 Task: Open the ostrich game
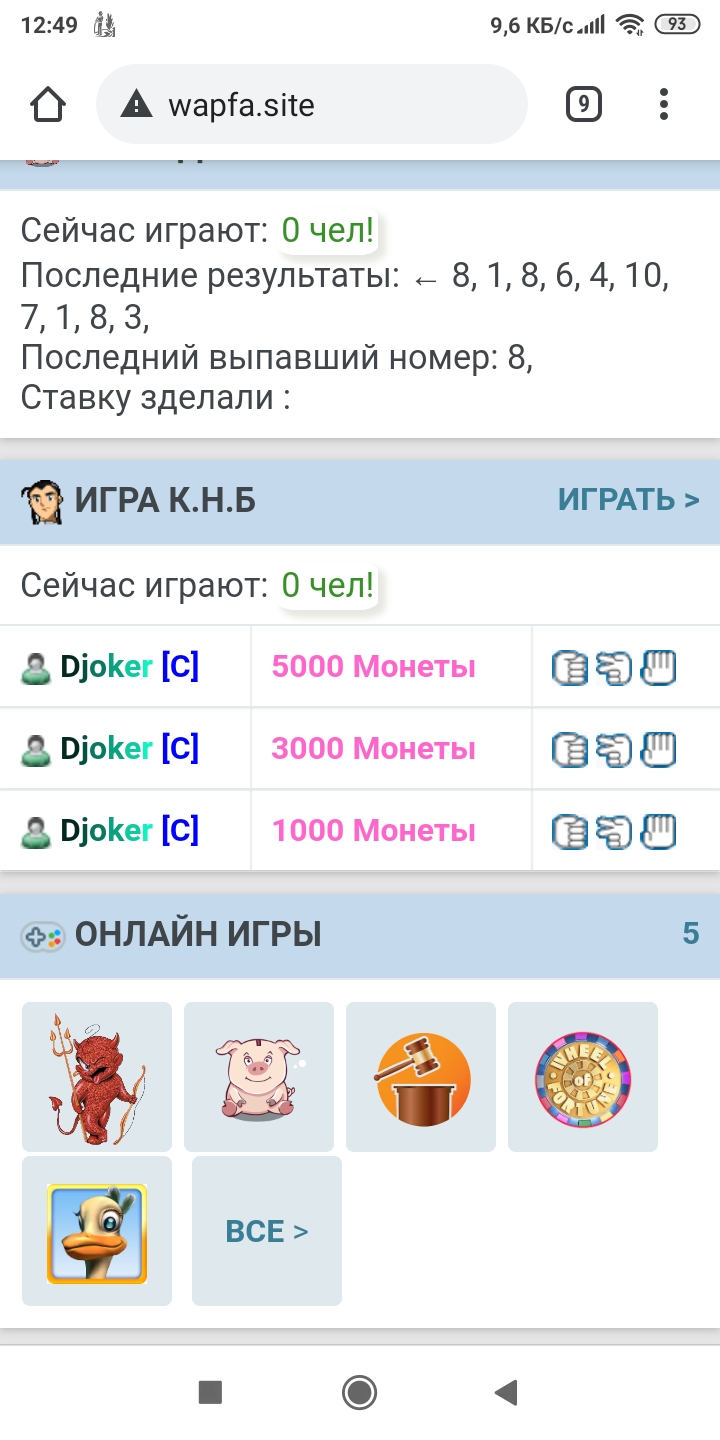[97, 1231]
